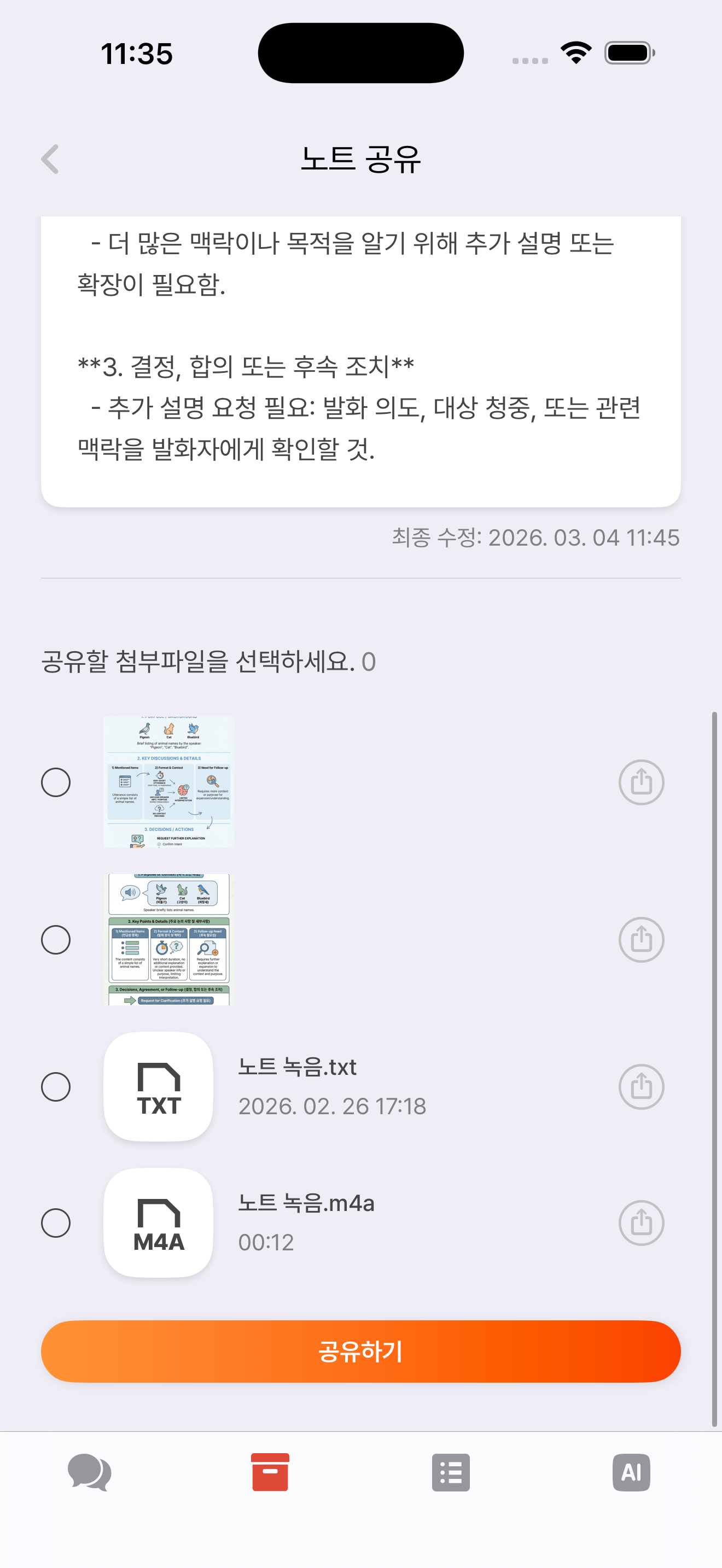
Task: Share the 노트 녹음.m4a recording
Action: tap(641, 1223)
